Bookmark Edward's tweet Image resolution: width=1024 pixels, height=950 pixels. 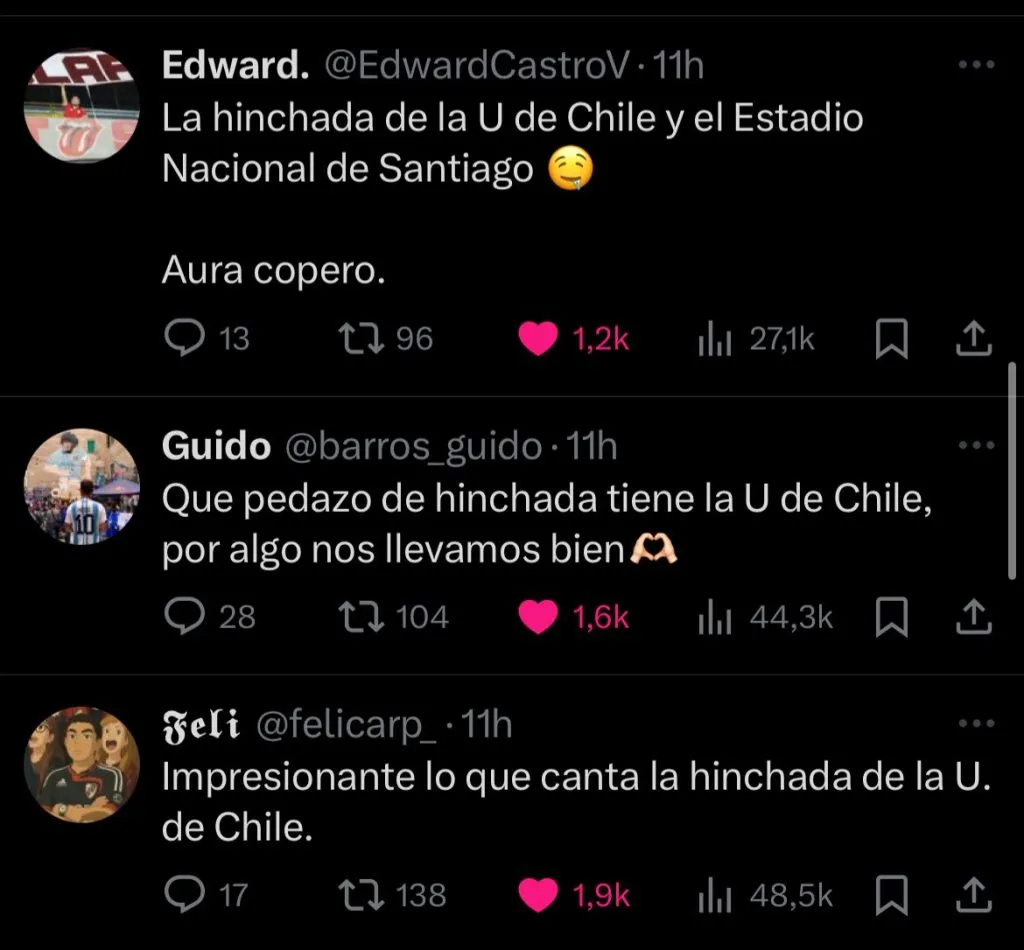pyautogui.click(x=891, y=341)
